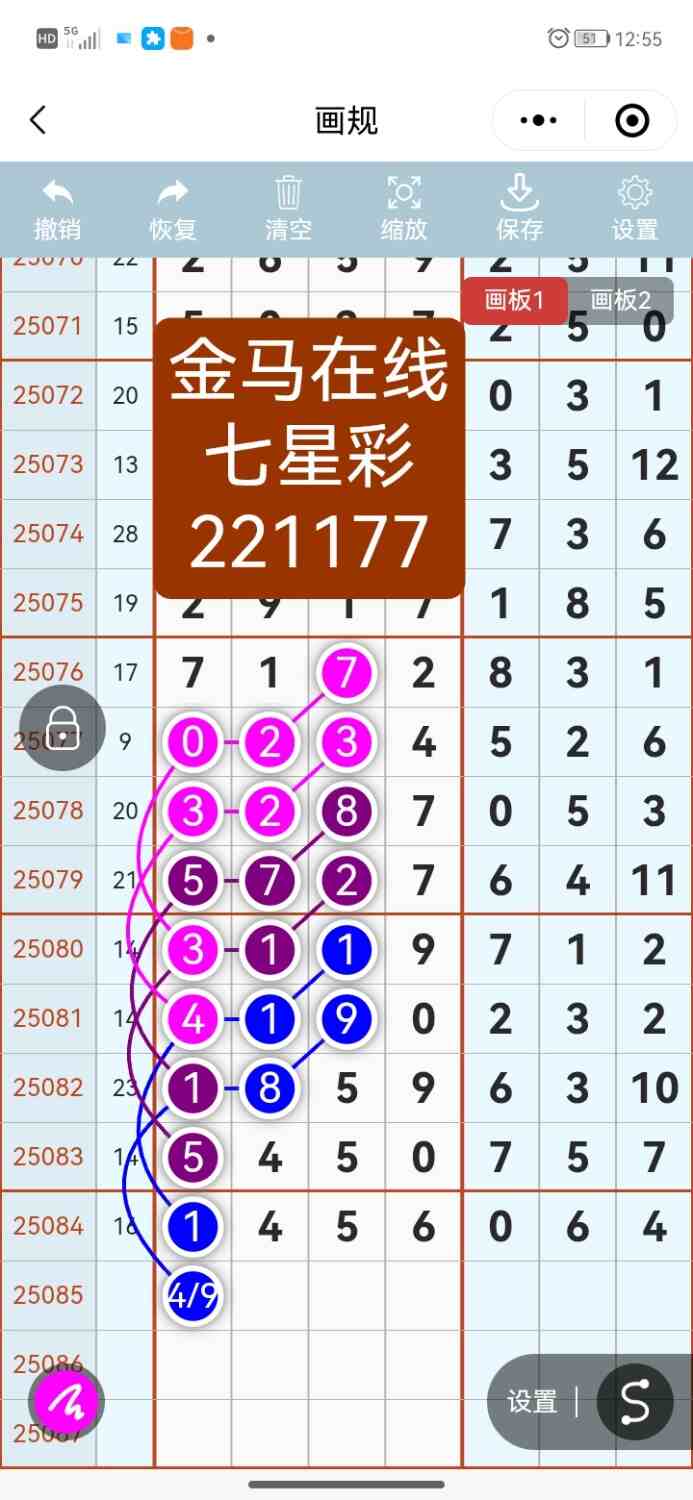
Task: Open 设置 in the top toolbar
Action: coord(635,209)
